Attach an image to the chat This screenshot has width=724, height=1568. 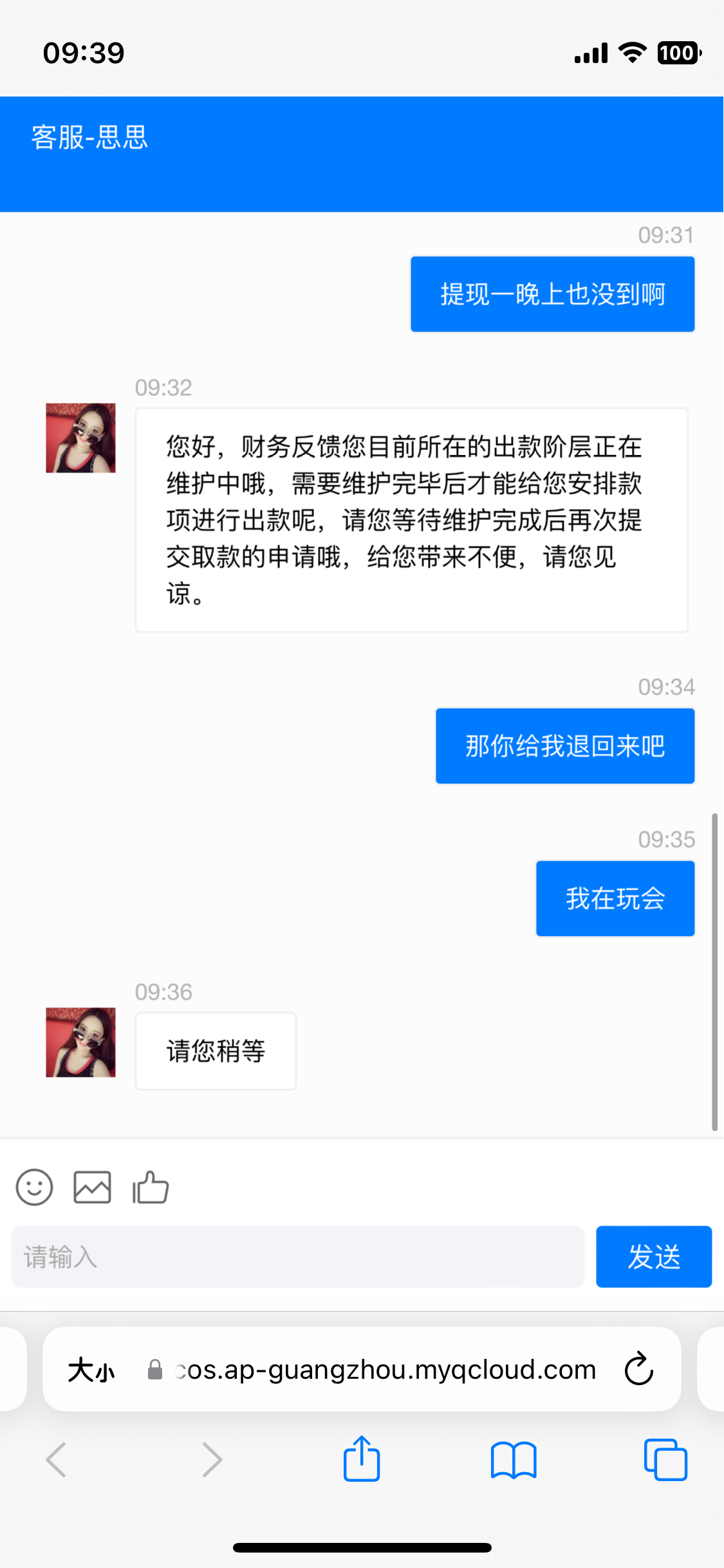click(92, 1187)
